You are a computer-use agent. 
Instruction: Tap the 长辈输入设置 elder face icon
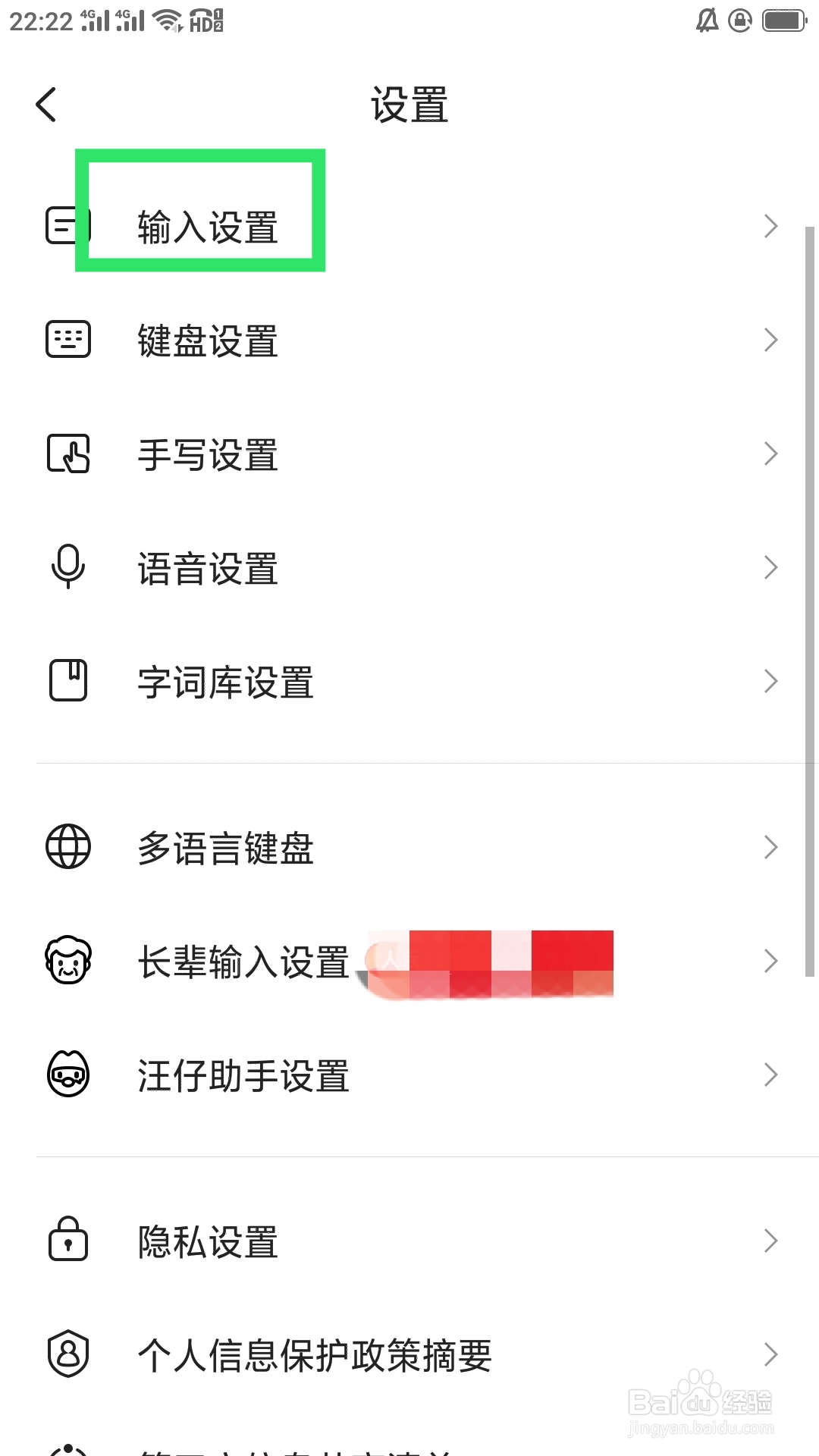click(67, 961)
